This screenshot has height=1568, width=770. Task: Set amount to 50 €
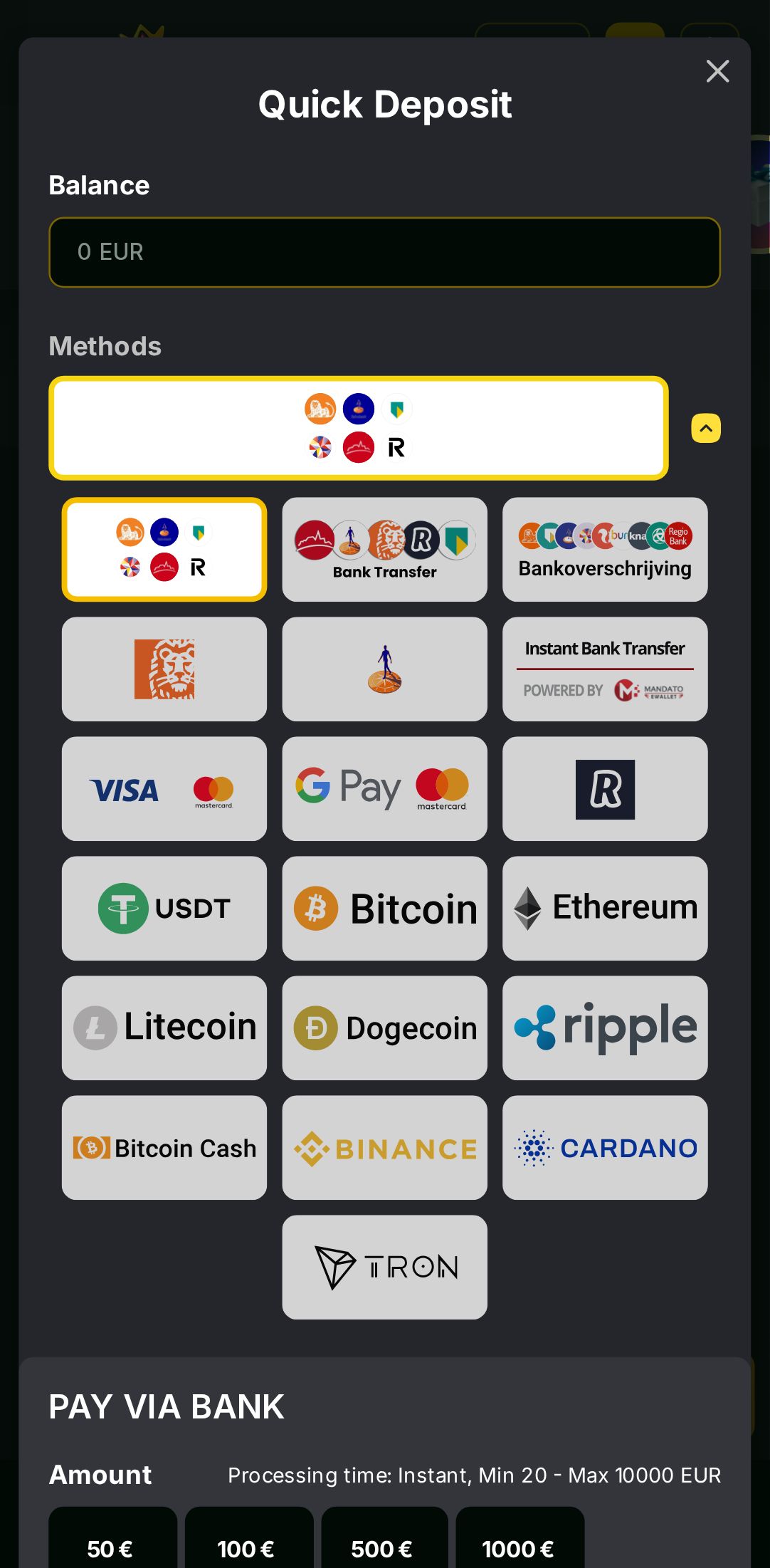[x=112, y=1545]
